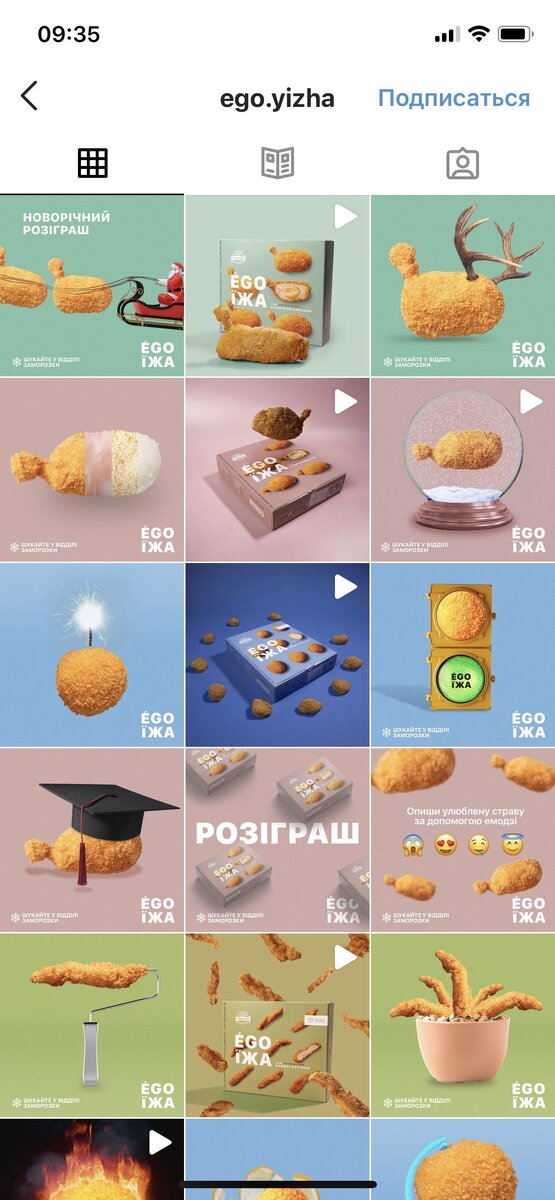Open the graduation cap nugget post

coord(92,840)
